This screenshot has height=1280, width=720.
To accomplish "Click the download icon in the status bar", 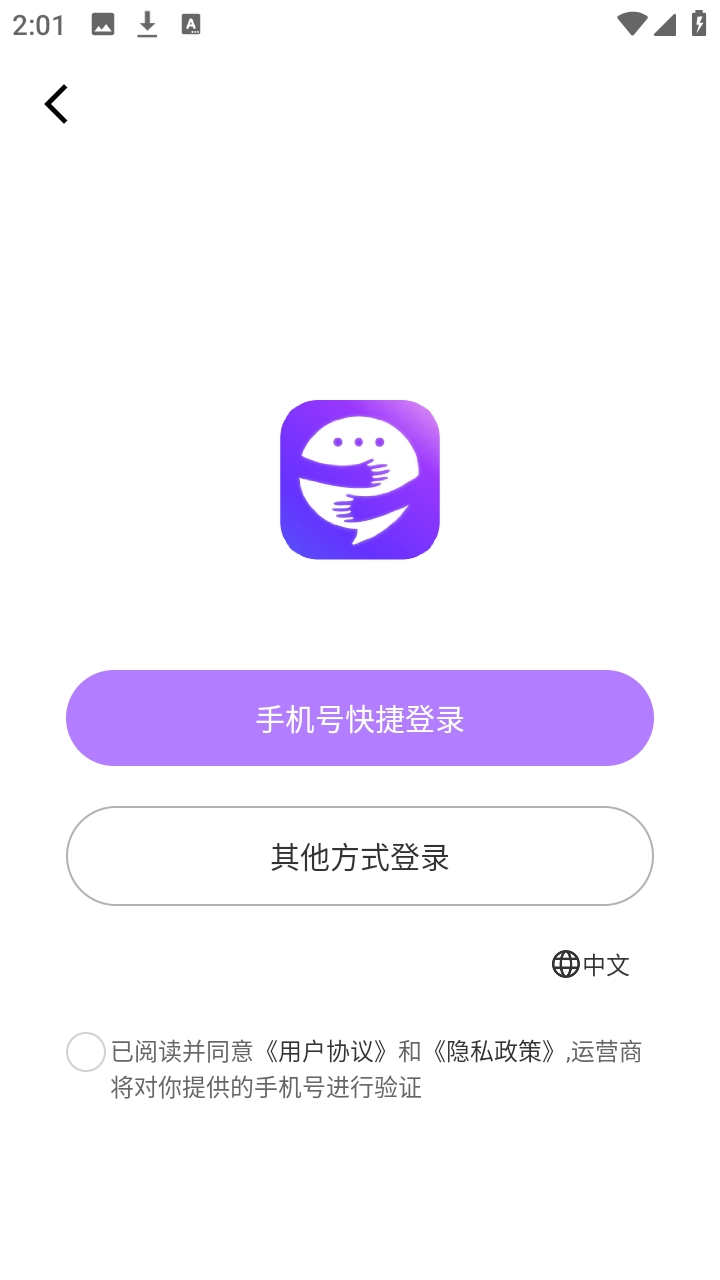I will pyautogui.click(x=147, y=24).
